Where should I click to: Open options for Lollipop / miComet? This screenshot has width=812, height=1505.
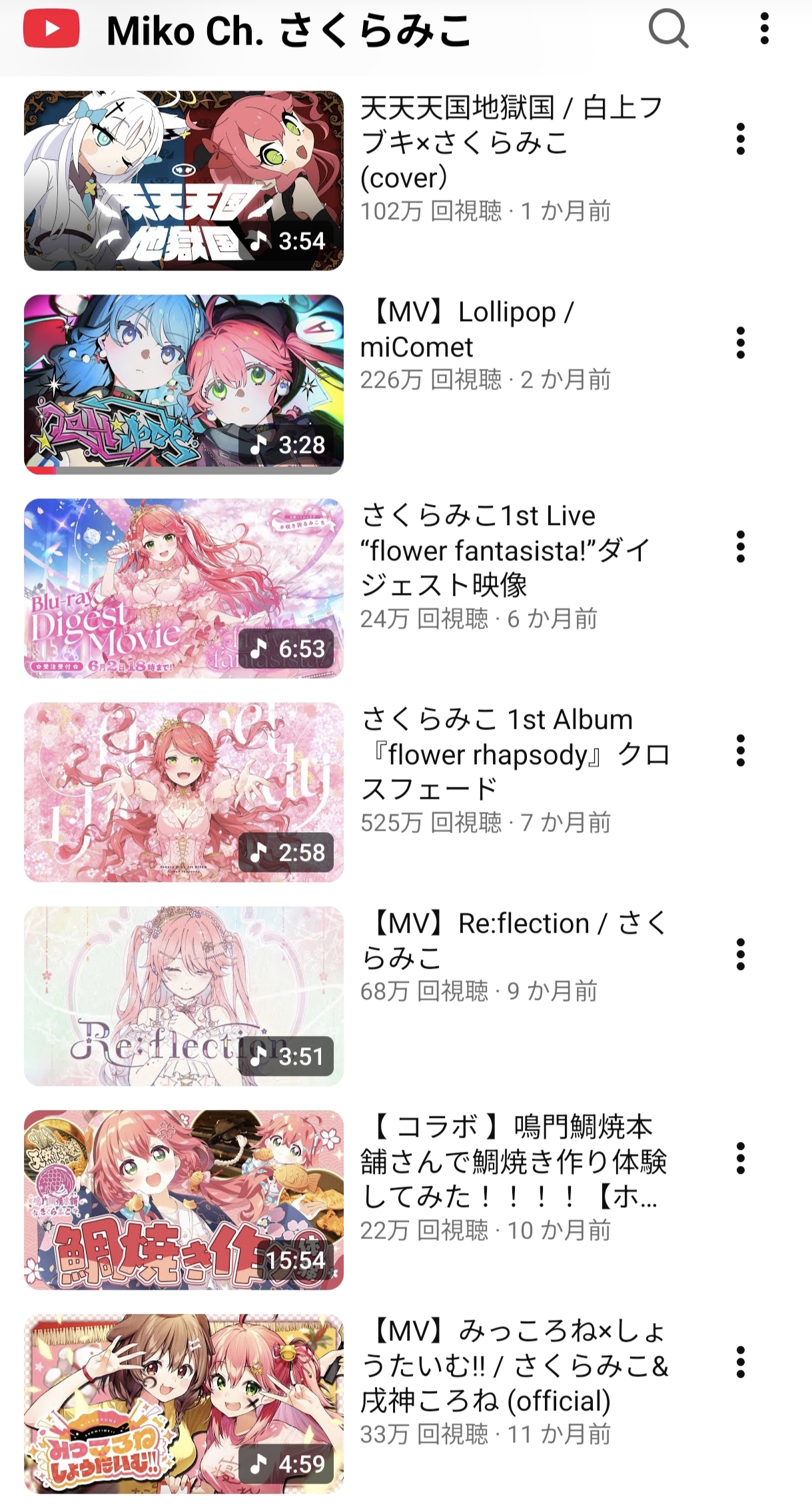(x=740, y=343)
